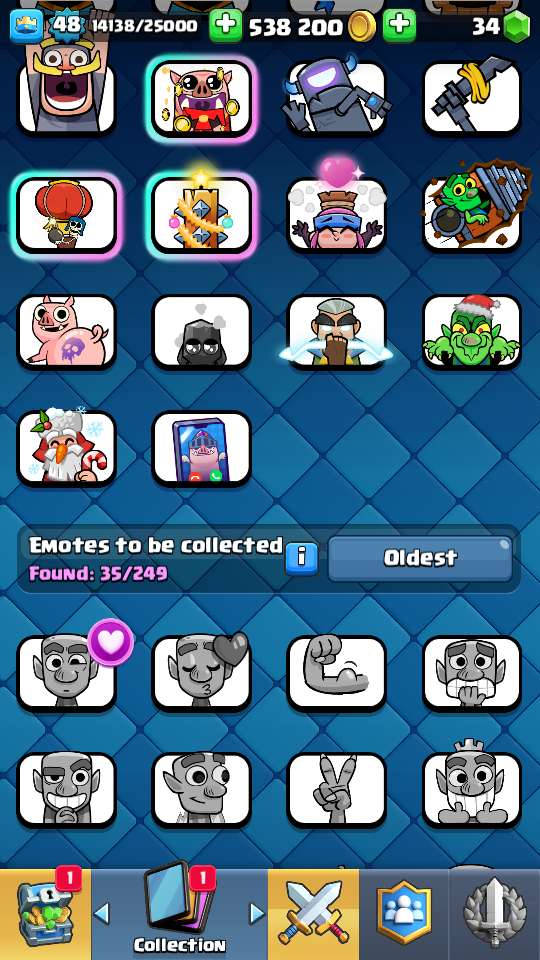The width and height of the screenshot is (540, 960).
Task: View the locked winking goblin heart emote
Action: [x=66, y=673]
